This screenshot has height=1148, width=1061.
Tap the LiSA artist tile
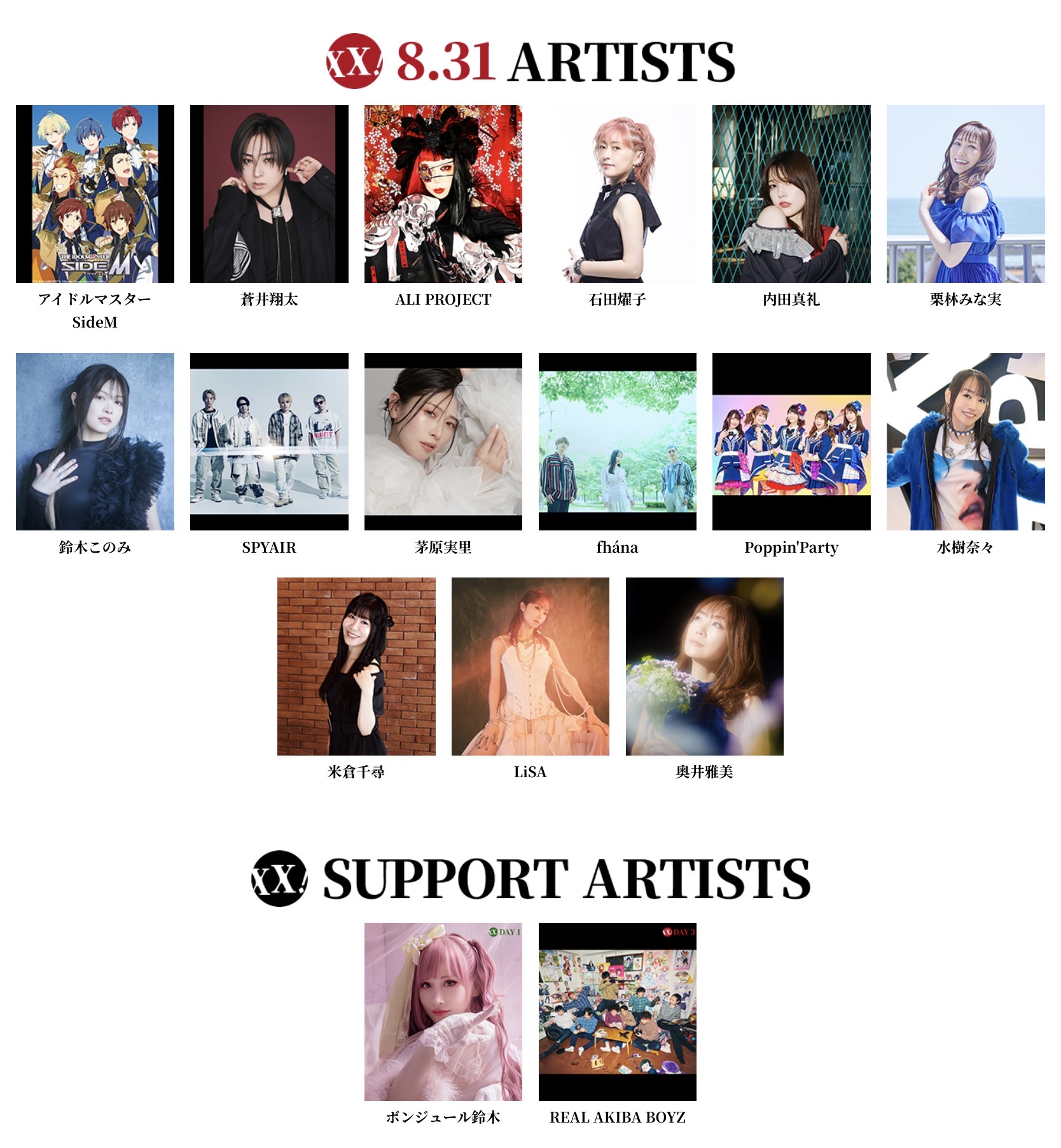click(530, 667)
